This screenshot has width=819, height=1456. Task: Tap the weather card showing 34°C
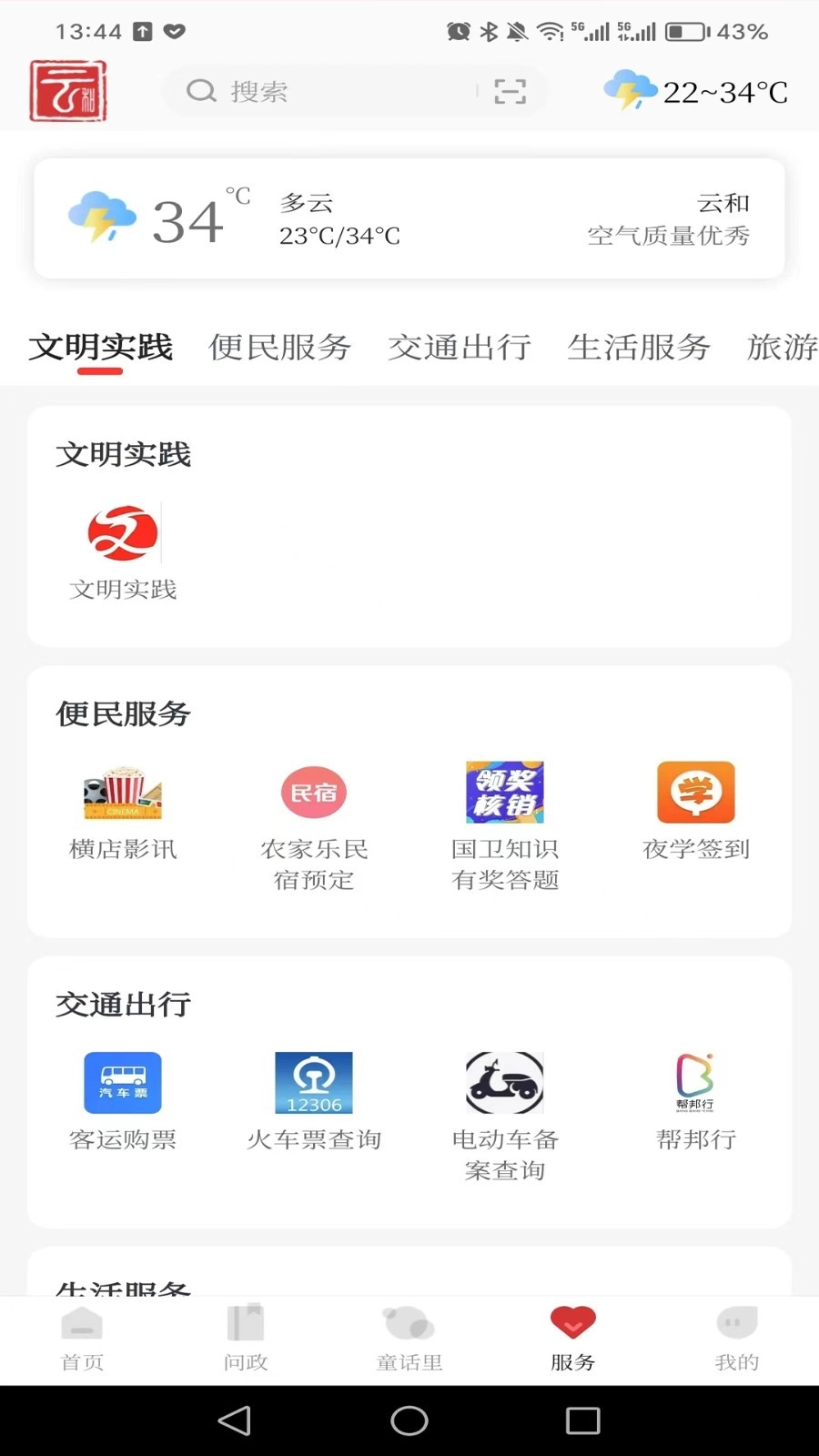click(409, 217)
